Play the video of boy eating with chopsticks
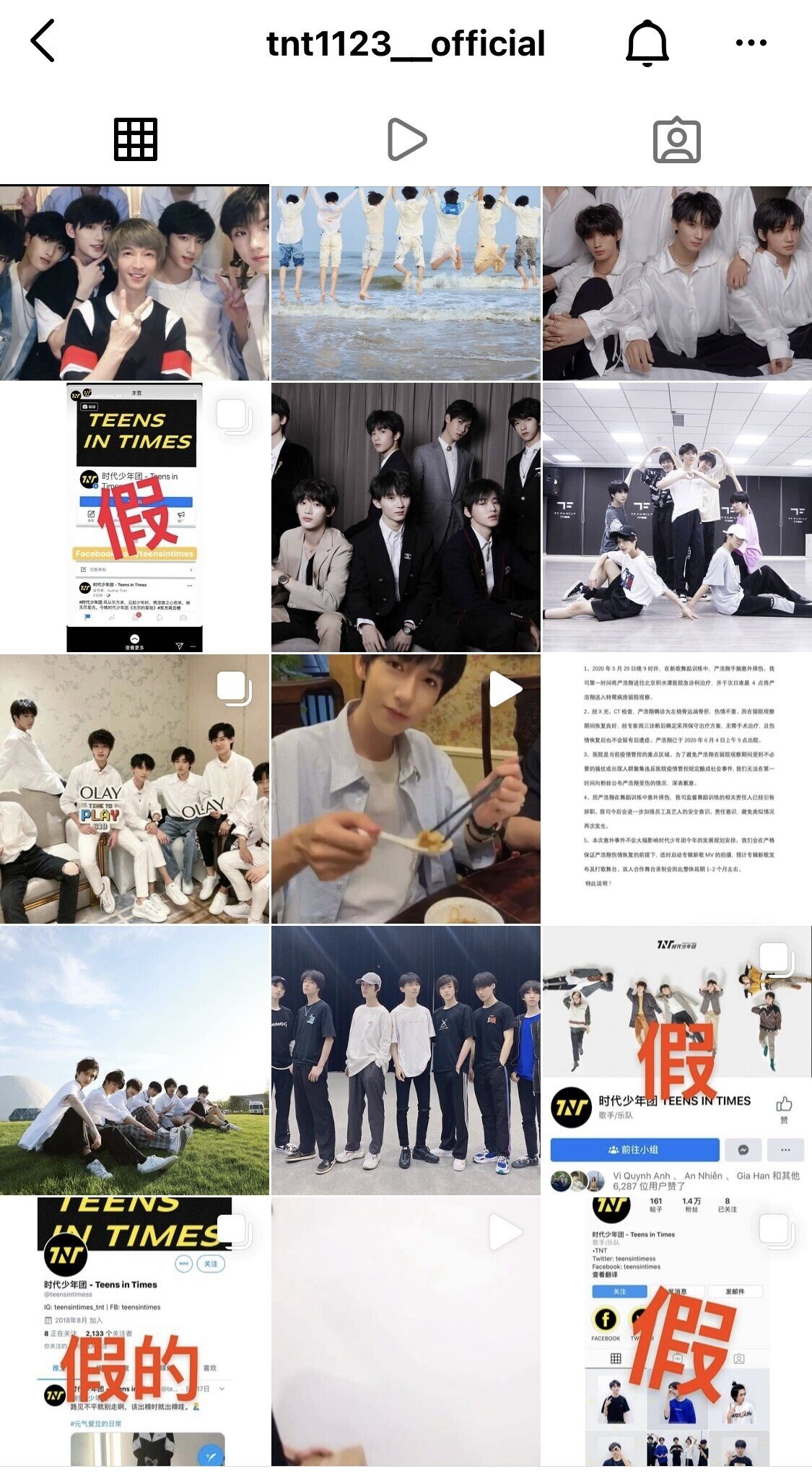812x1474 pixels. tap(406, 789)
